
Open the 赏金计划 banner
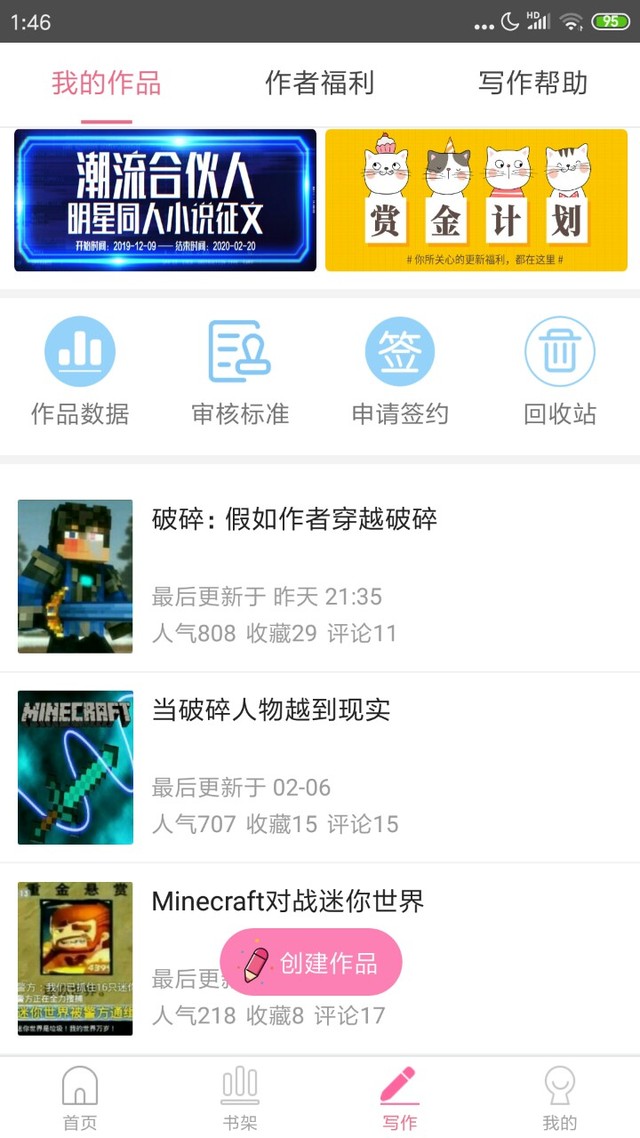pos(476,200)
